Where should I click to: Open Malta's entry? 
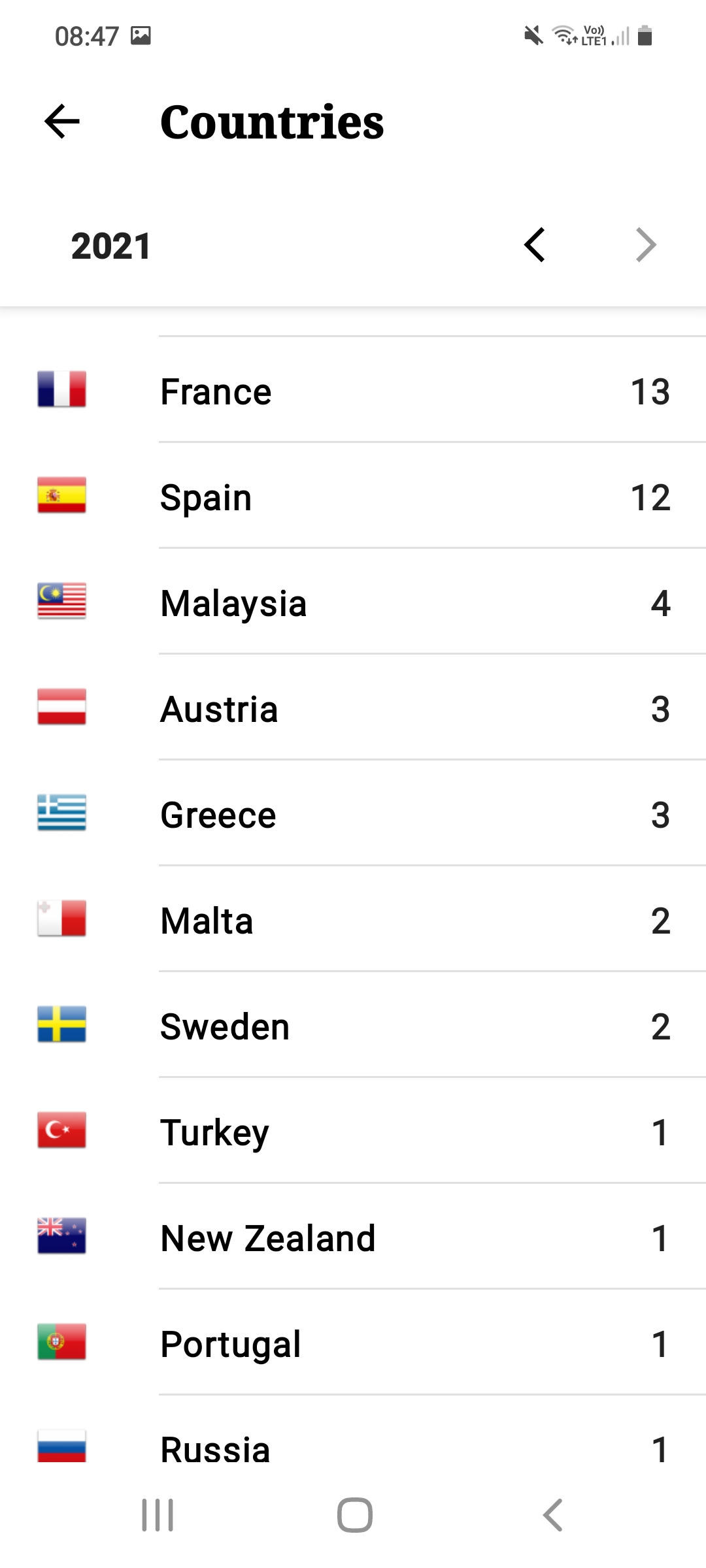point(353,920)
